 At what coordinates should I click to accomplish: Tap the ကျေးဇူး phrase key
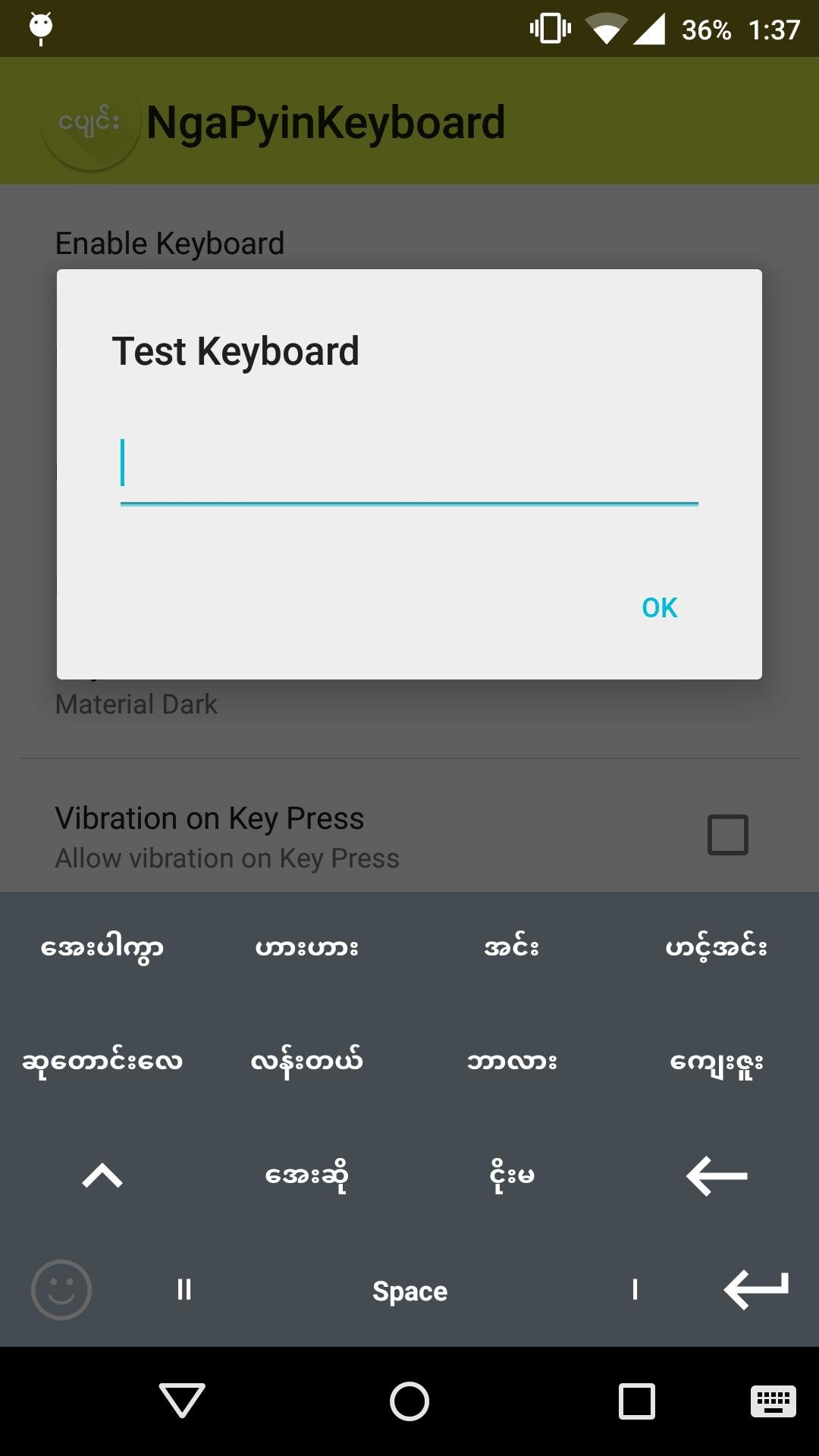pyautogui.click(x=717, y=1062)
